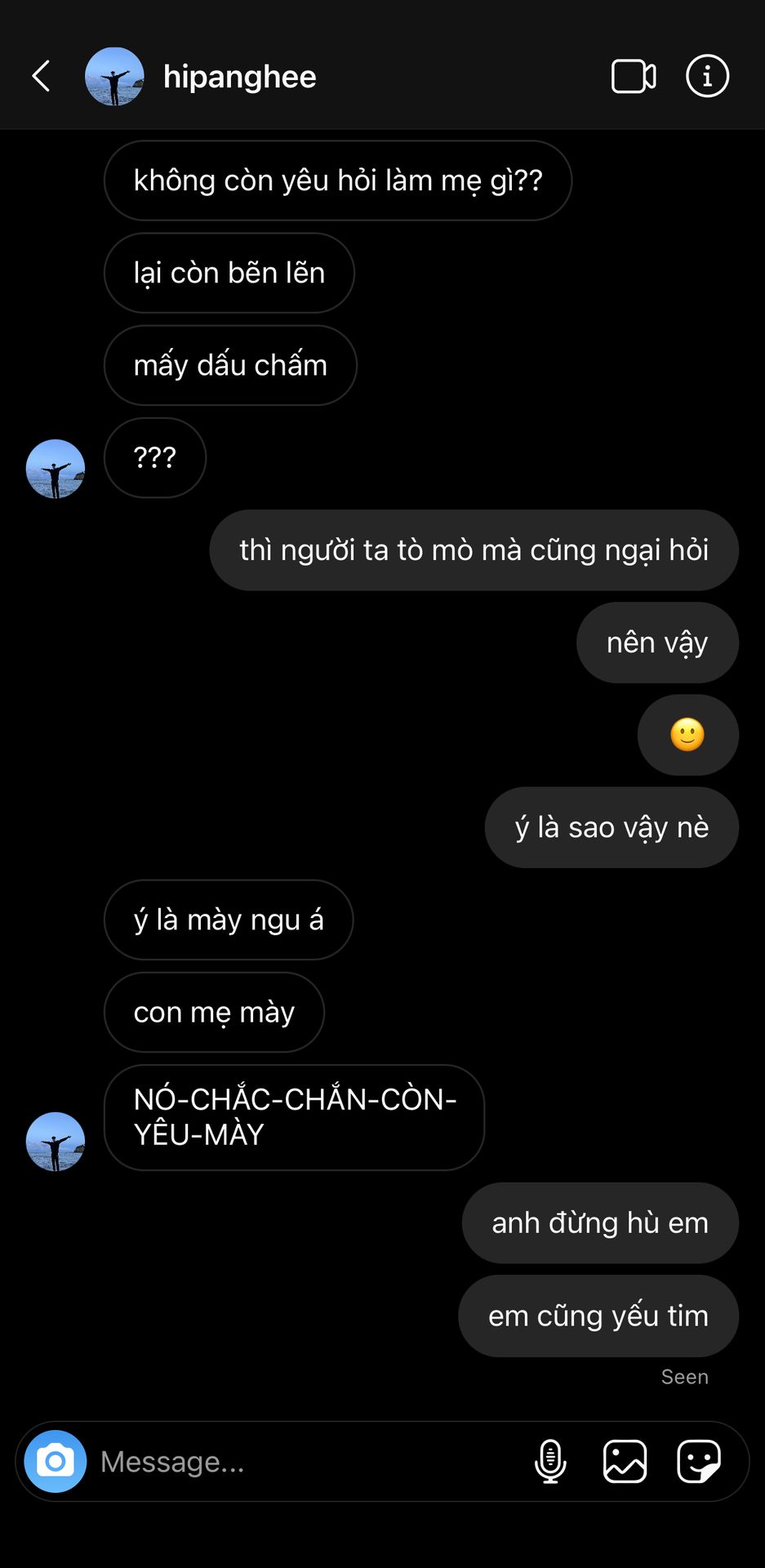Screen dimensions: 765x1568
Task: Start a video call with hipanghee
Action: coord(634,77)
